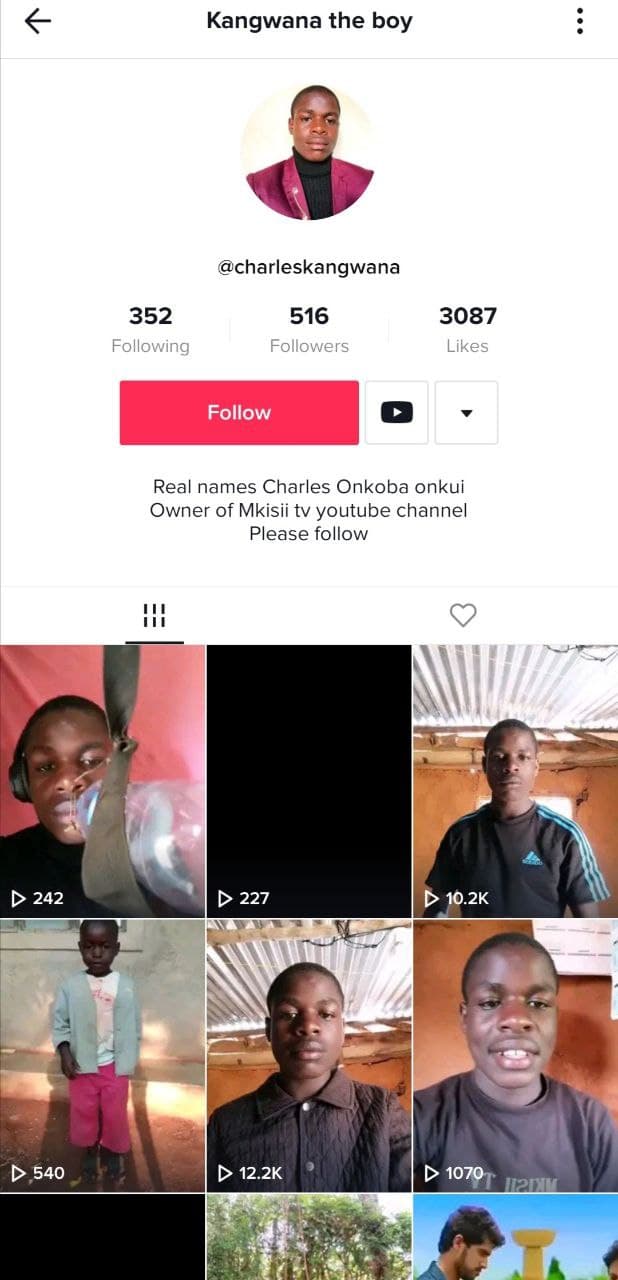Switch to the videos grid tab
Screen dimensions: 618x1280
(154, 615)
